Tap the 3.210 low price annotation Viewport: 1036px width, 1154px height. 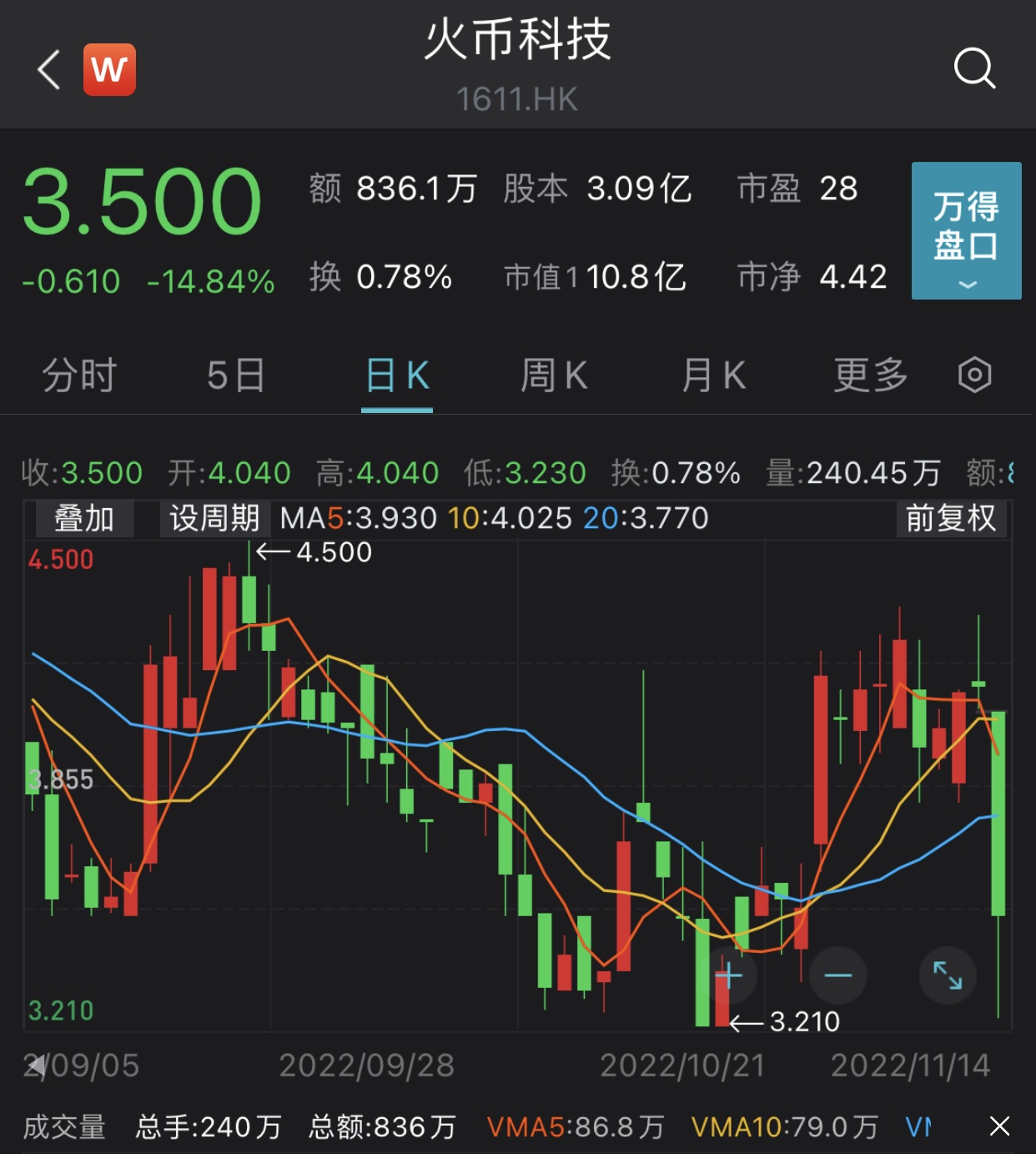coord(803,1021)
